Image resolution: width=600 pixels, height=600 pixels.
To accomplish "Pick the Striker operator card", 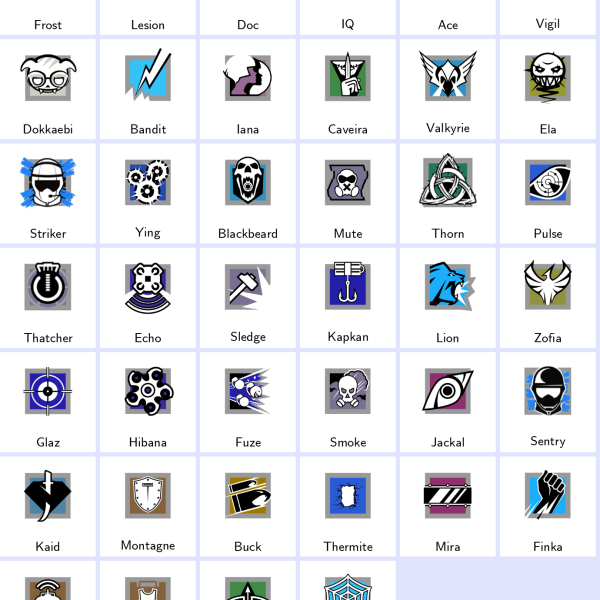I will (x=48, y=192).
